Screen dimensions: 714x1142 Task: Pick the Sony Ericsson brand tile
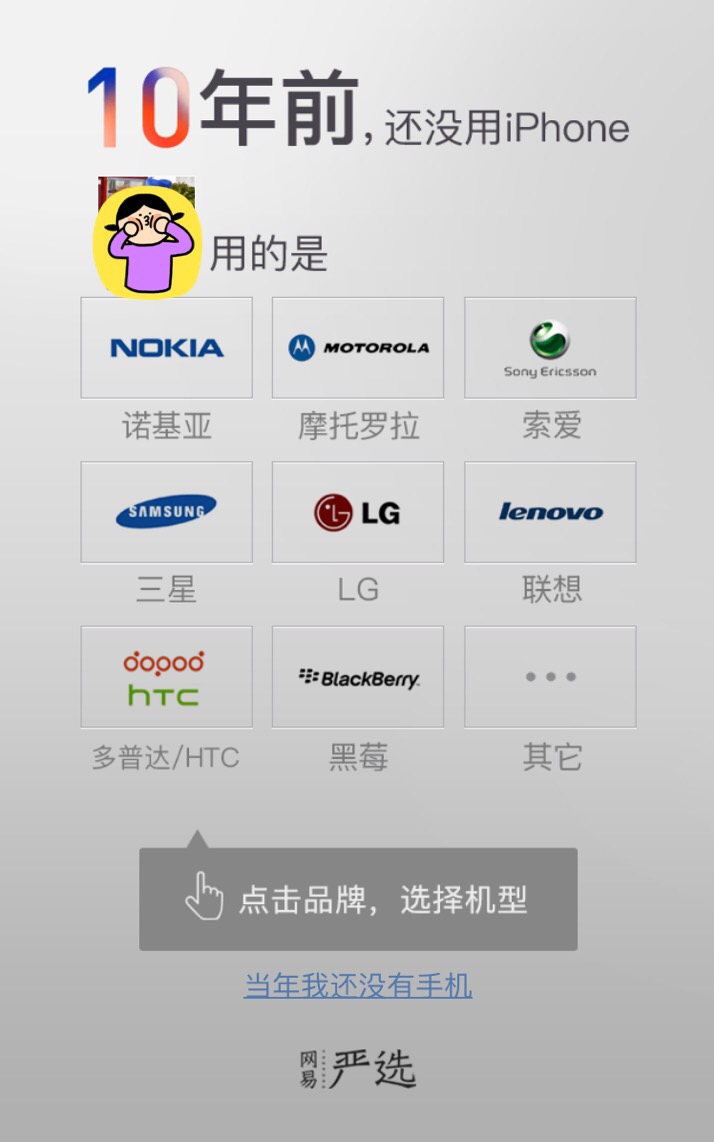[x=550, y=348]
